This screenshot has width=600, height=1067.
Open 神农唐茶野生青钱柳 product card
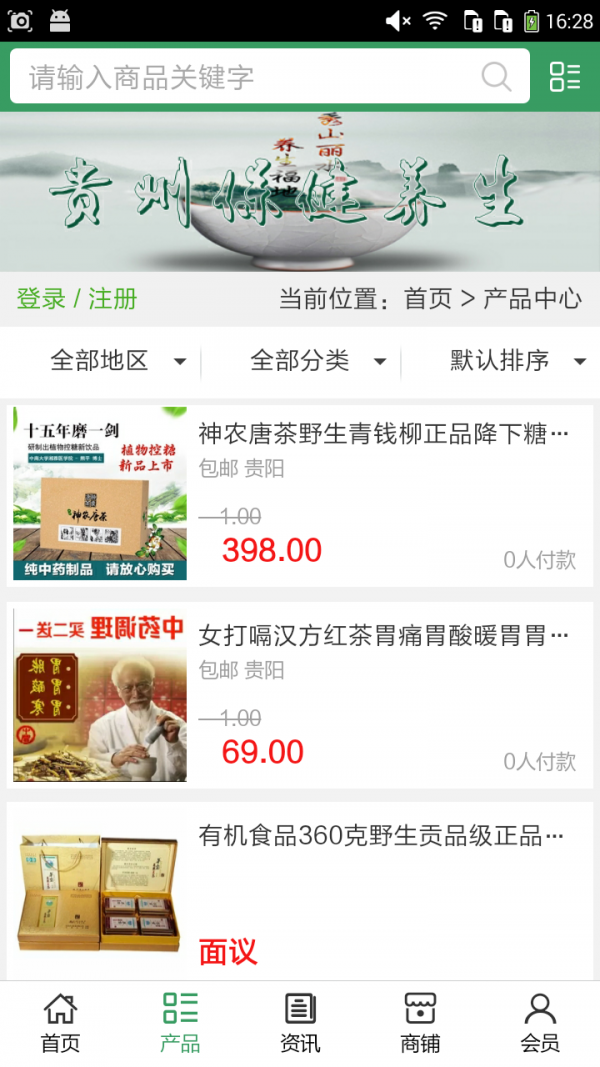coord(300,495)
